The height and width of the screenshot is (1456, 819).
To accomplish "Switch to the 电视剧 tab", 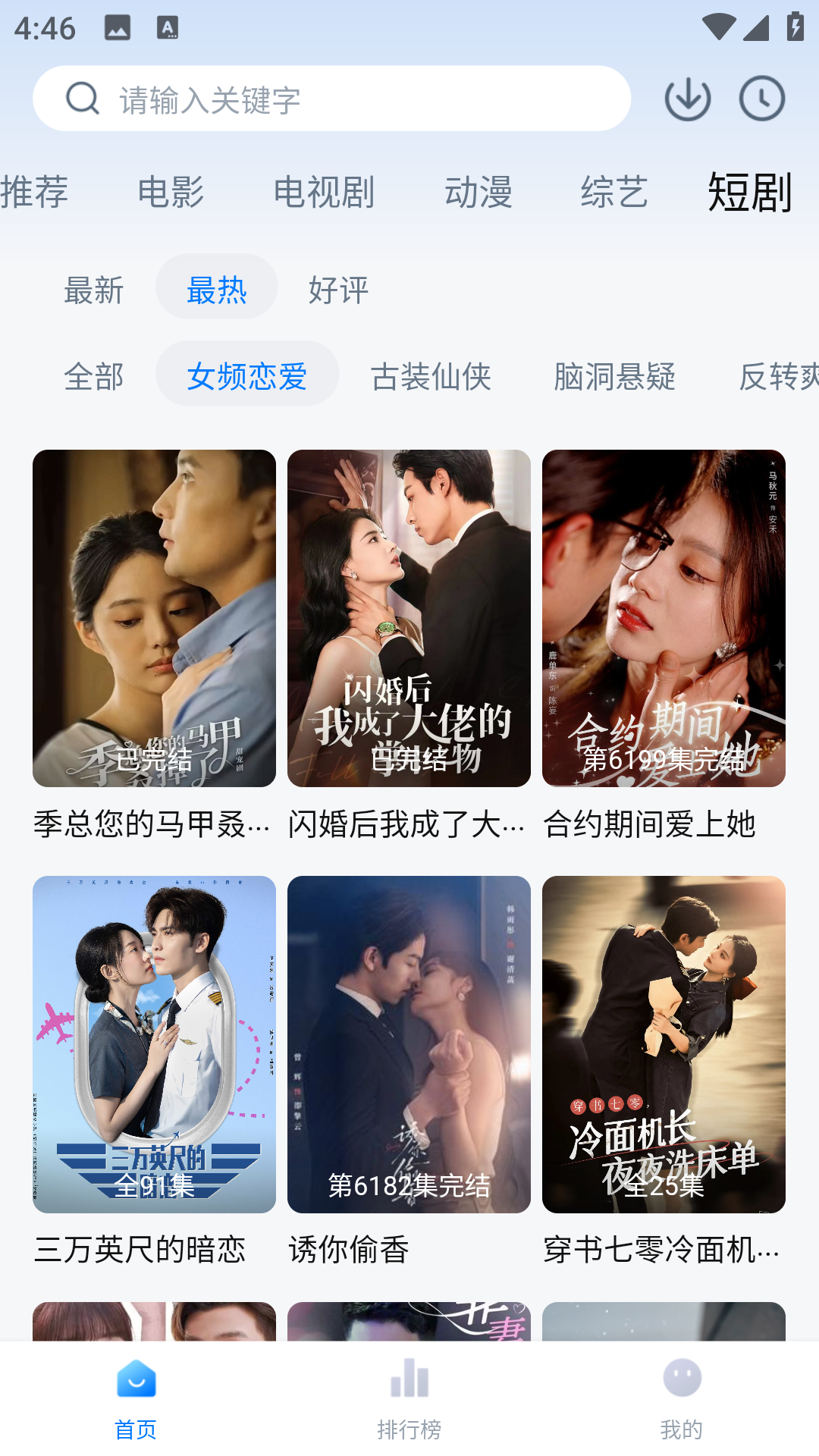I will coord(324,192).
